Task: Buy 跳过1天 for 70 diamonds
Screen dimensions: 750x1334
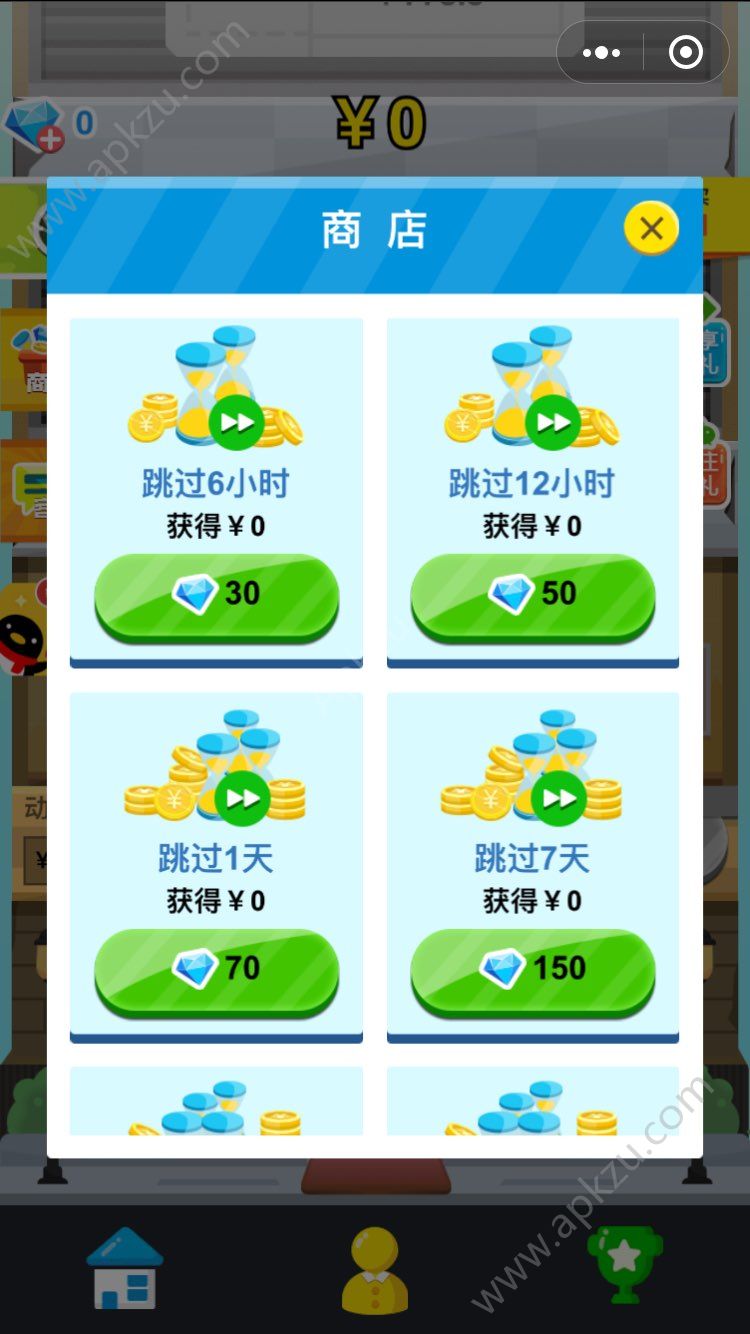Action: tap(215, 968)
